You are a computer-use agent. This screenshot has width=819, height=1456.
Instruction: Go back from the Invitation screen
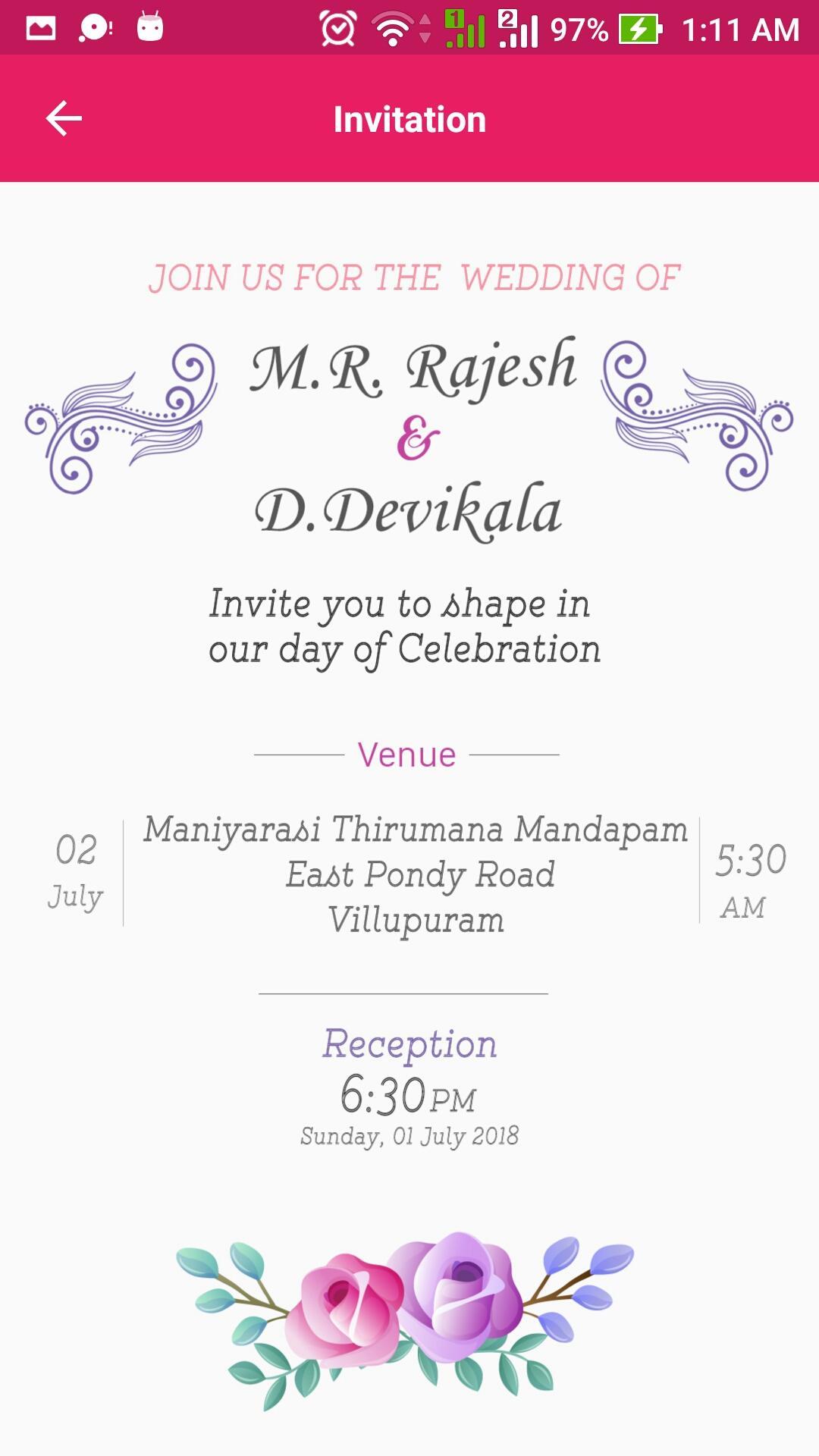64,119
